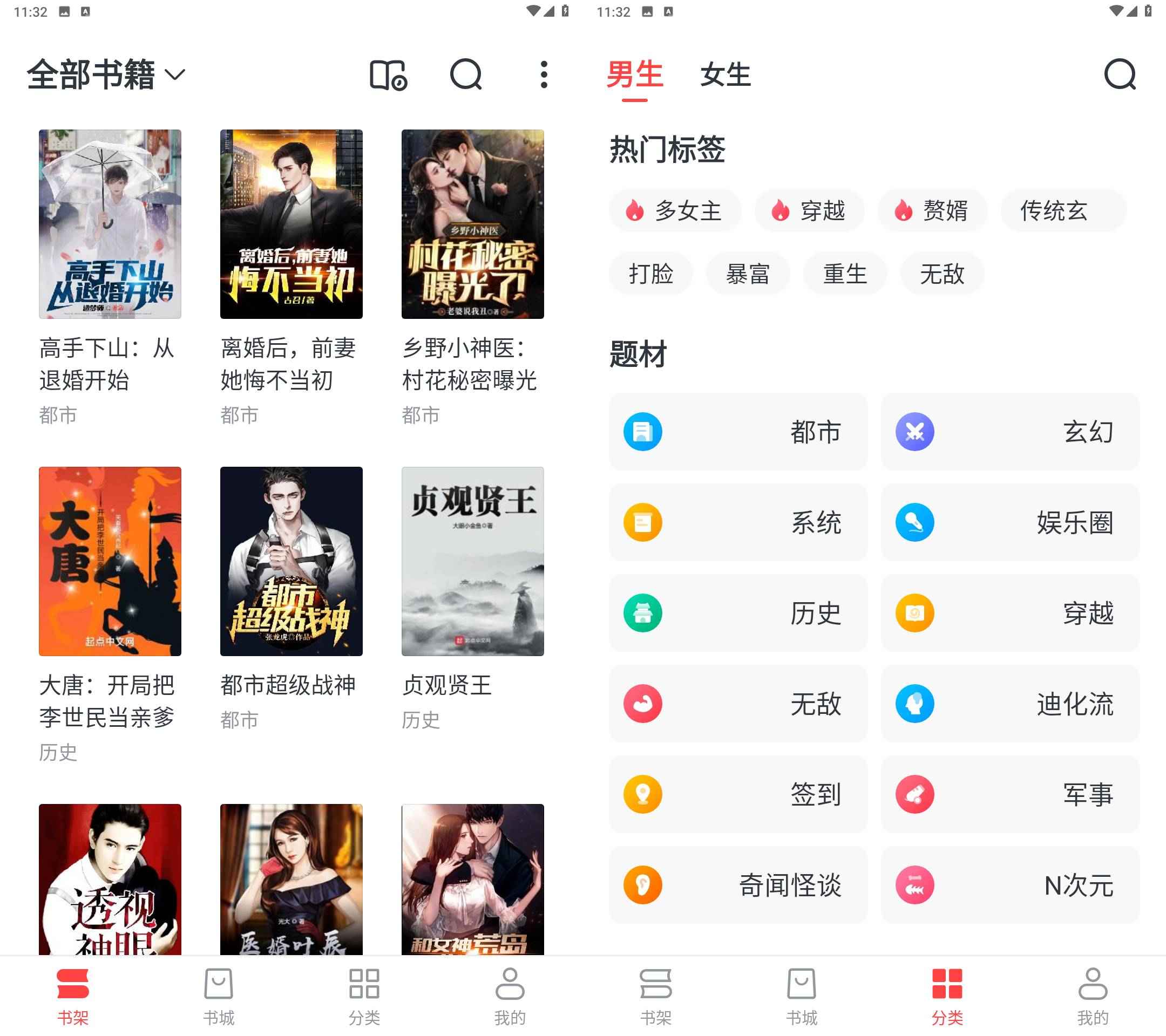Switch to the 女生 tab
Screen dimensions: 1166x1036
(725, 74)
